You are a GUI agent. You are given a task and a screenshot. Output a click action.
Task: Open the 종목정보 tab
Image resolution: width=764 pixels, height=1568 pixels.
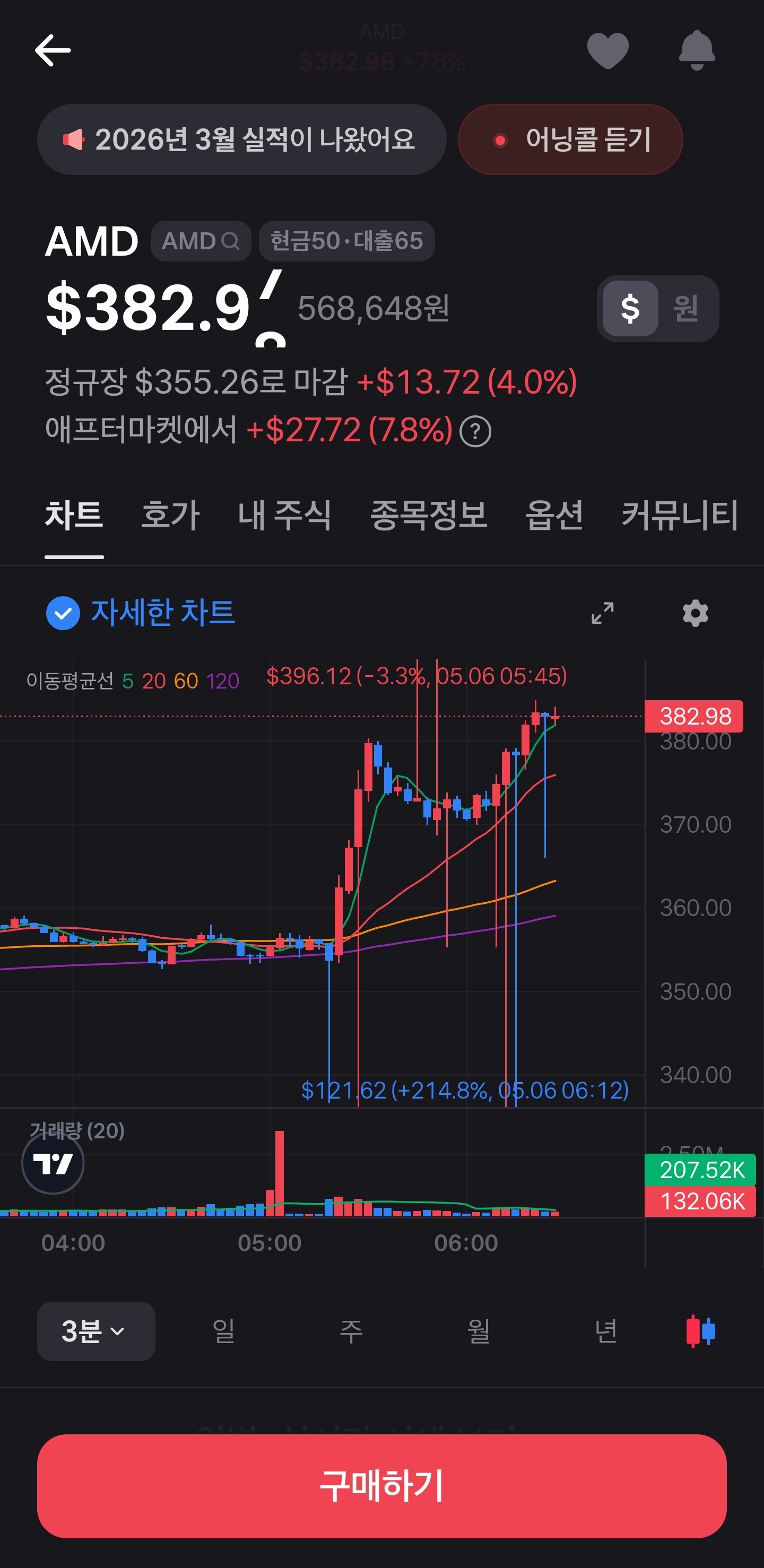[x=429, y=515]
